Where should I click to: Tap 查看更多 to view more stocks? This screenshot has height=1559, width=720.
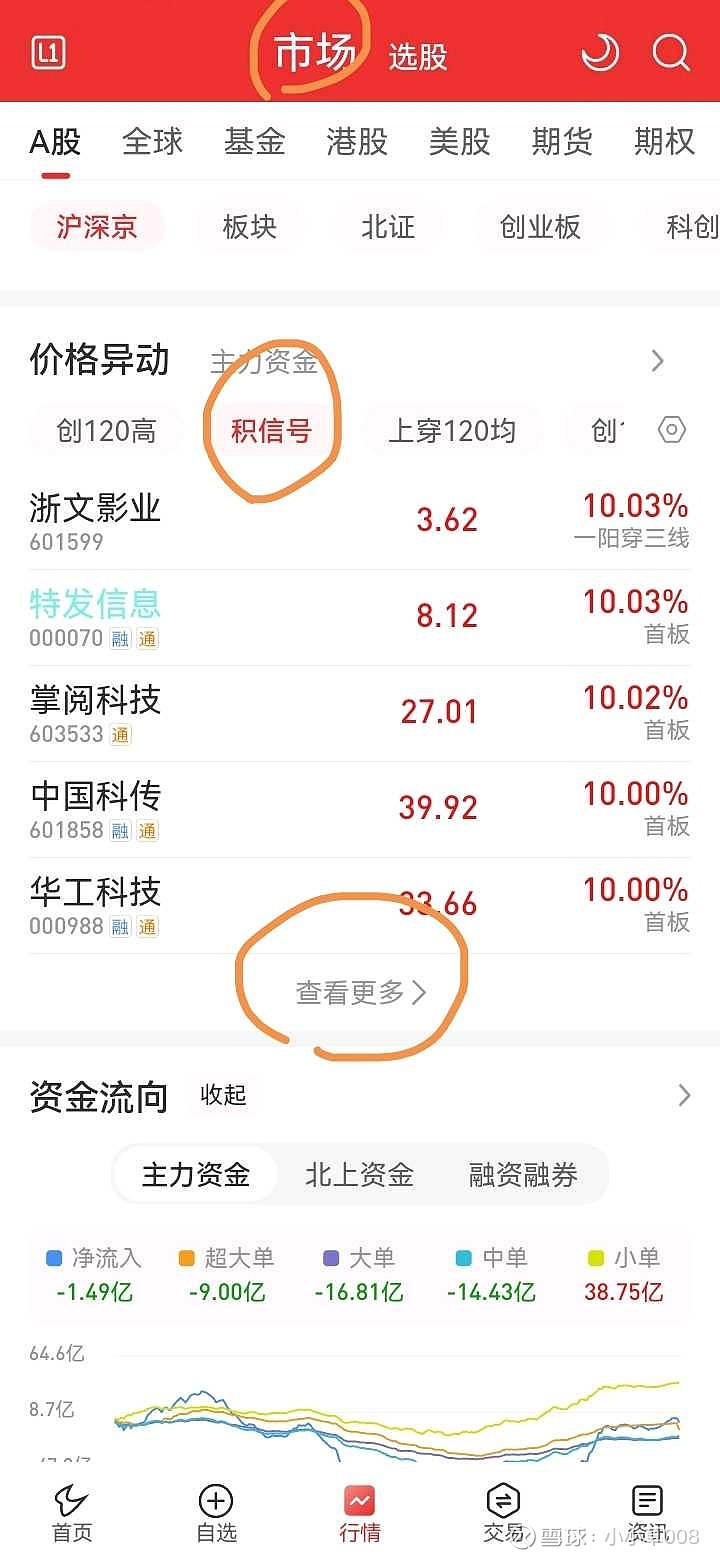click(361, 992)
